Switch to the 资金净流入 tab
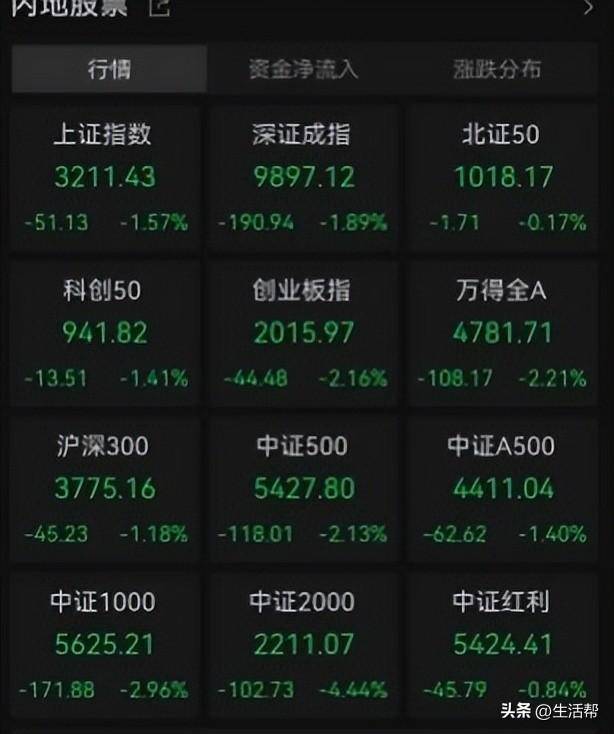Image resolution: width=614 pixels, height=734 pixels. 303,69
